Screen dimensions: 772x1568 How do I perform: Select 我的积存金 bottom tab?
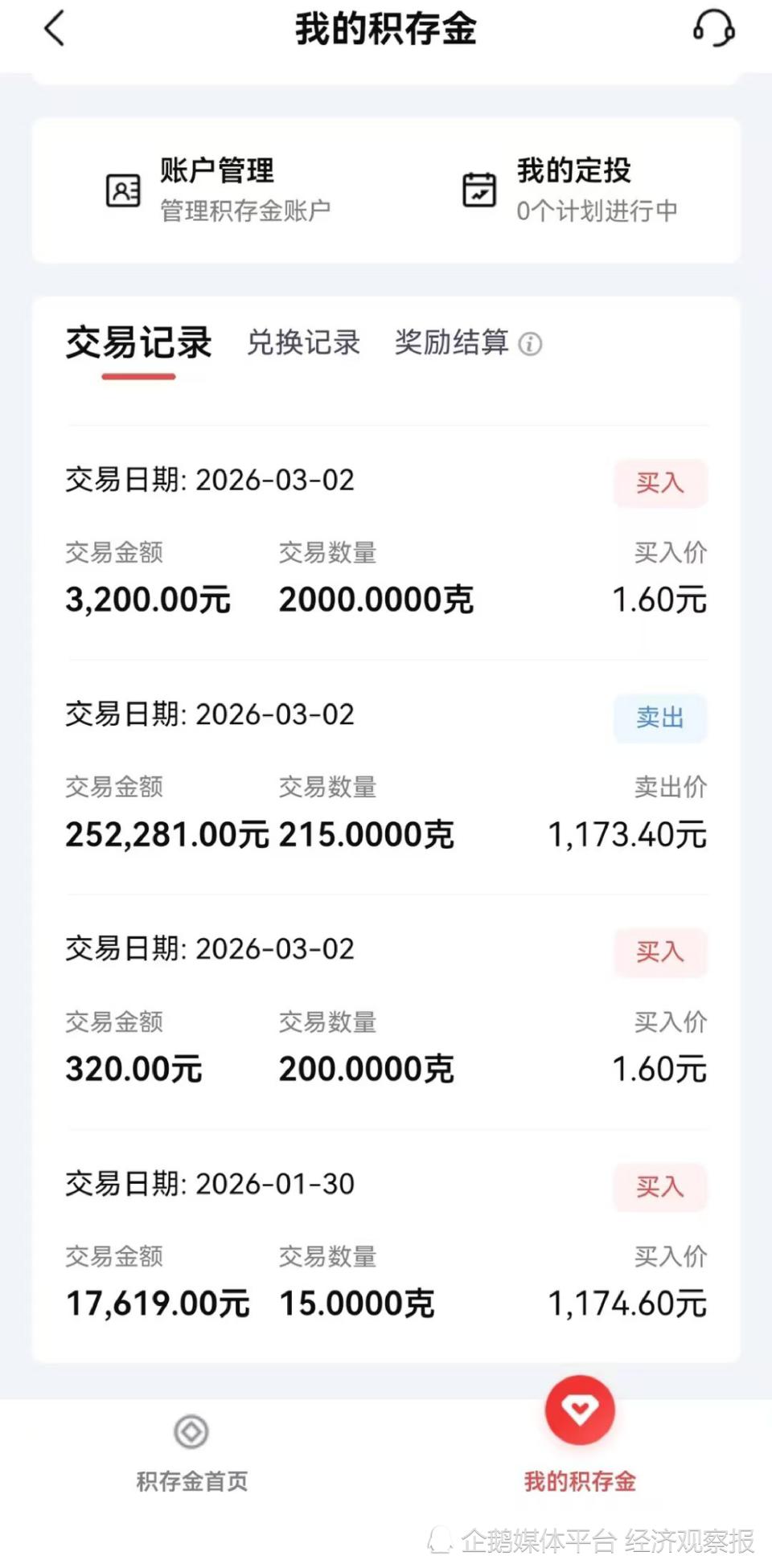[580, 1439]
